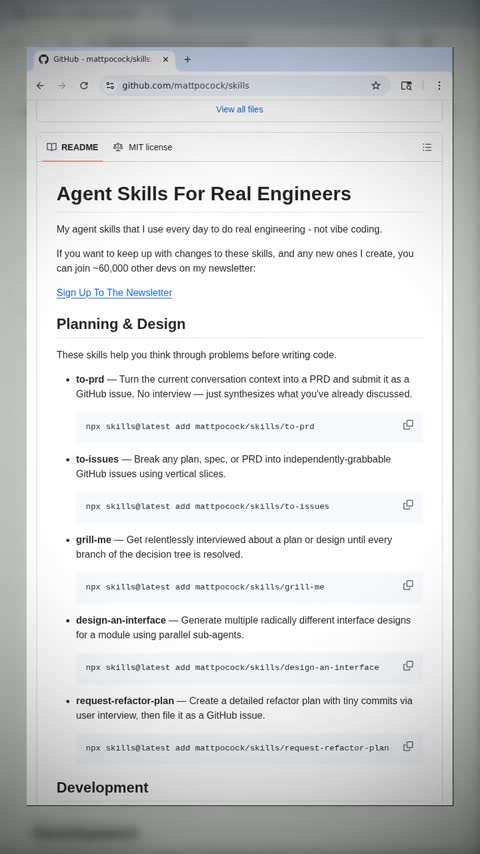Copy the to-prd install command
Viewport: 480px width, 854px height.
pos(408,425)
